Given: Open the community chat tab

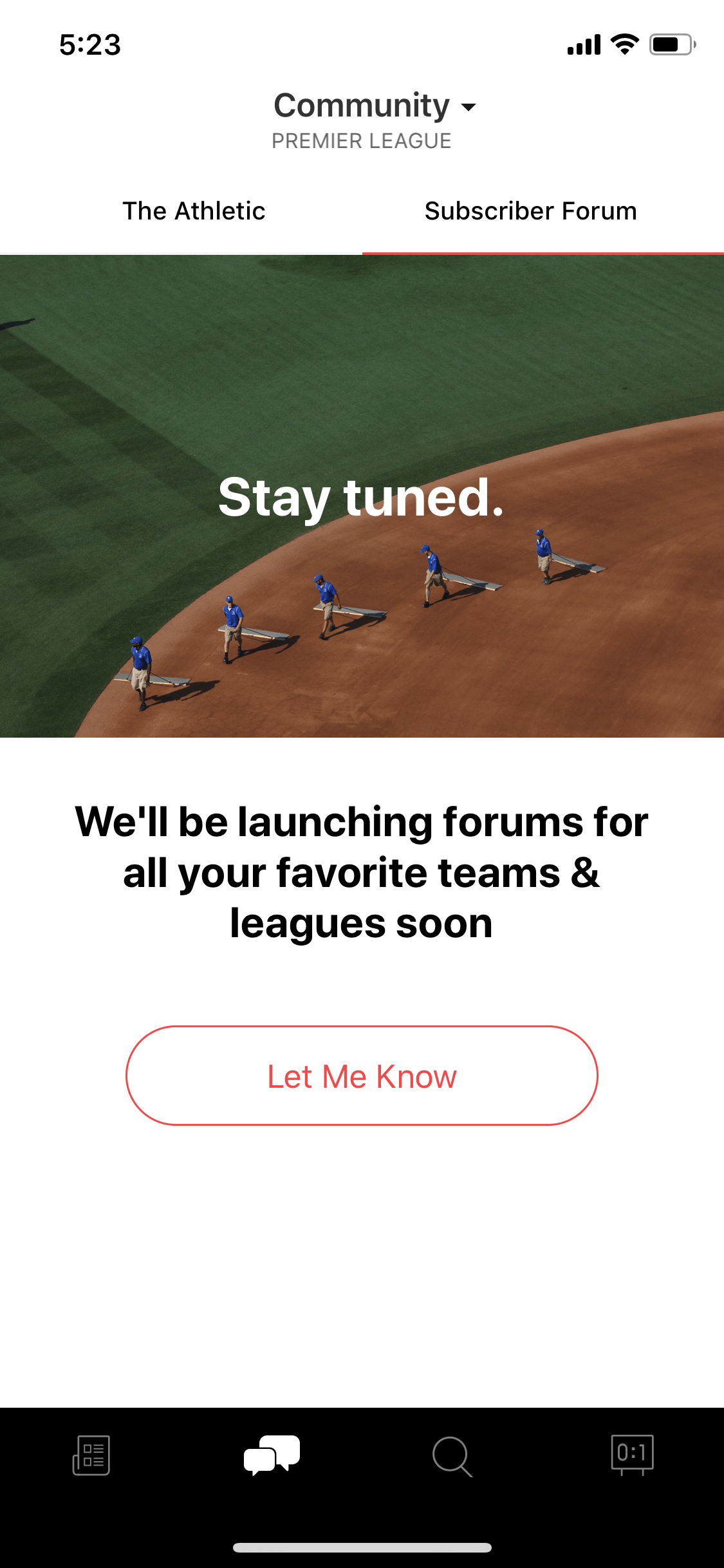Looking at the screenshot, I should click(272, 1455).
